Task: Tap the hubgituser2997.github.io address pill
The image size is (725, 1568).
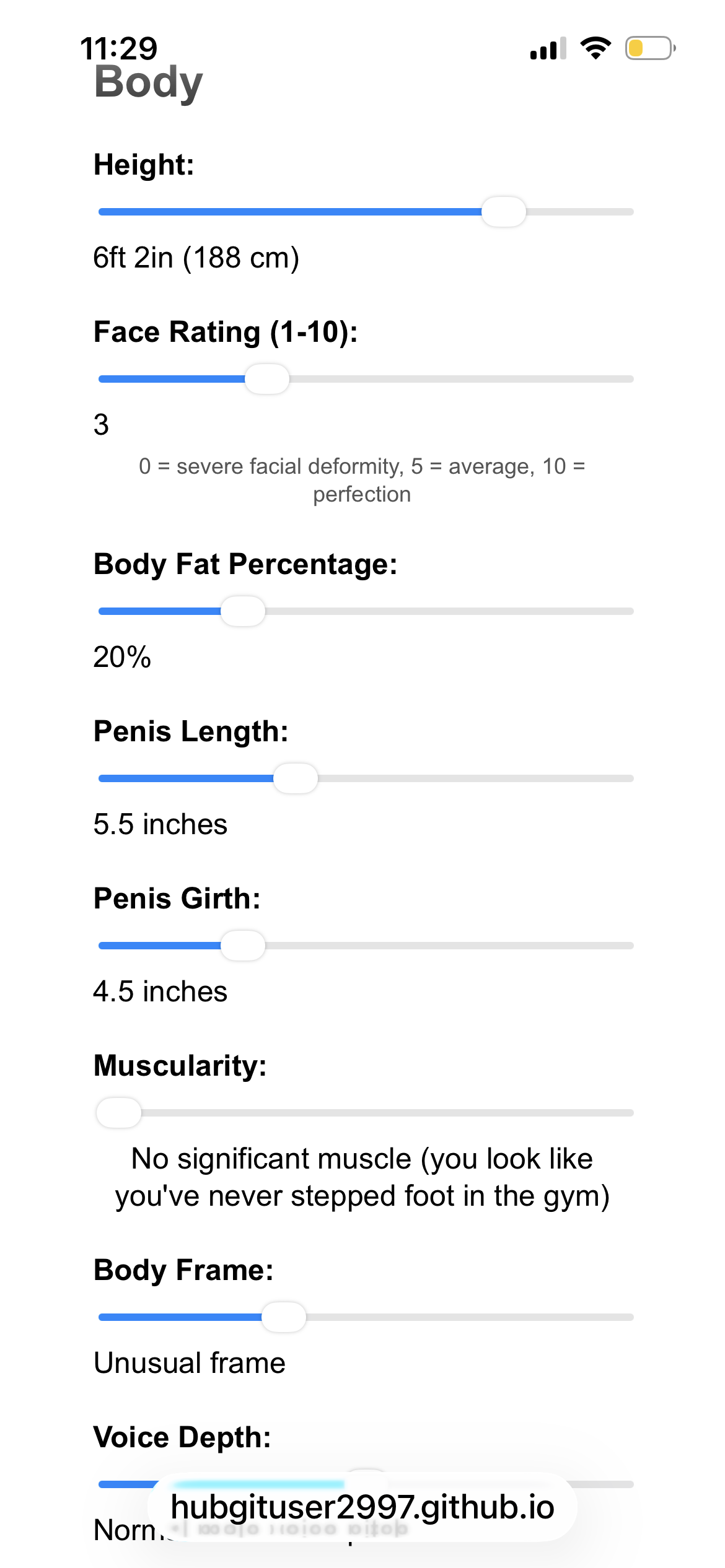Action: coord(362,1507)
